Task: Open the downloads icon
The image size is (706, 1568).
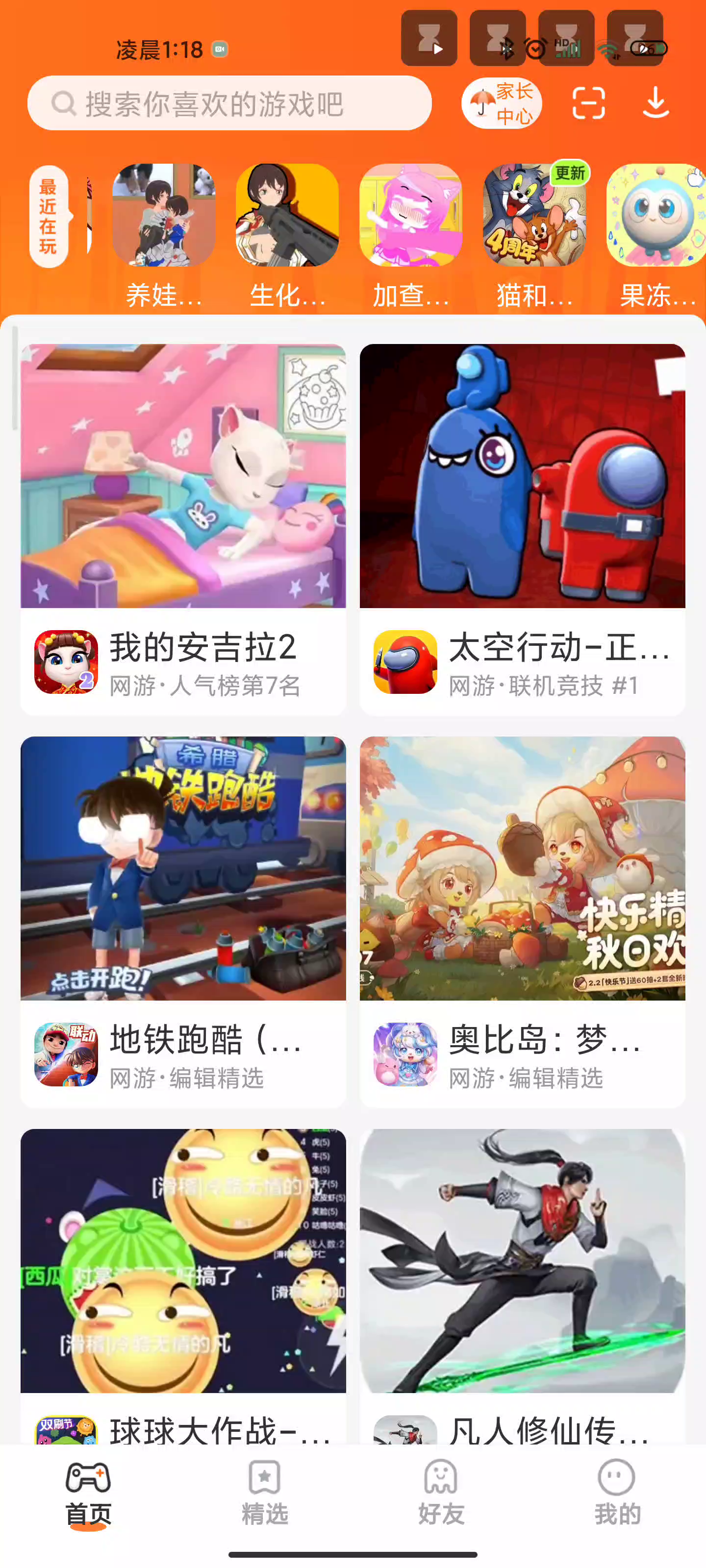Action: [x=656, y=103]
